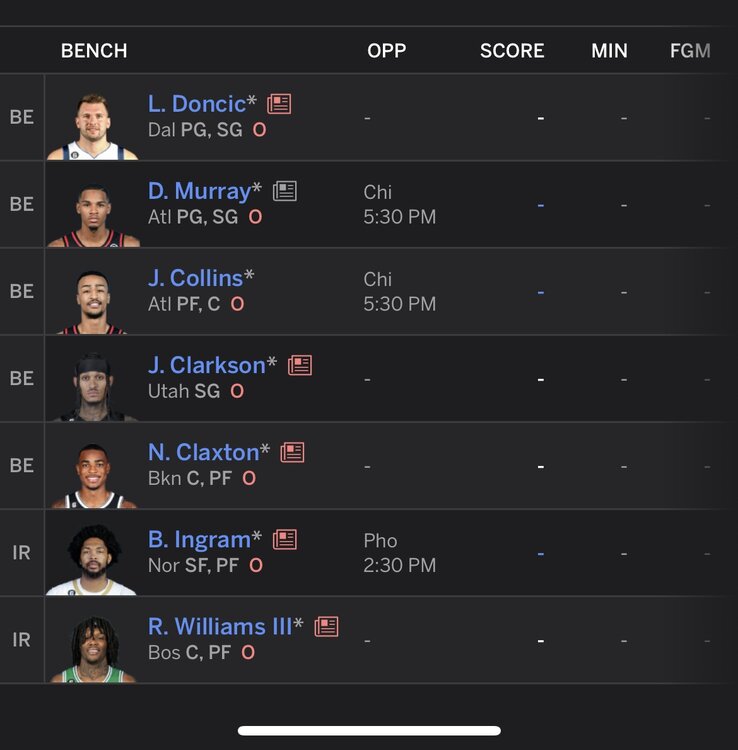Open N. Claxton player card
Image resolution: width=738 pixels, height=750 pixels.
(x=203, y=452)
